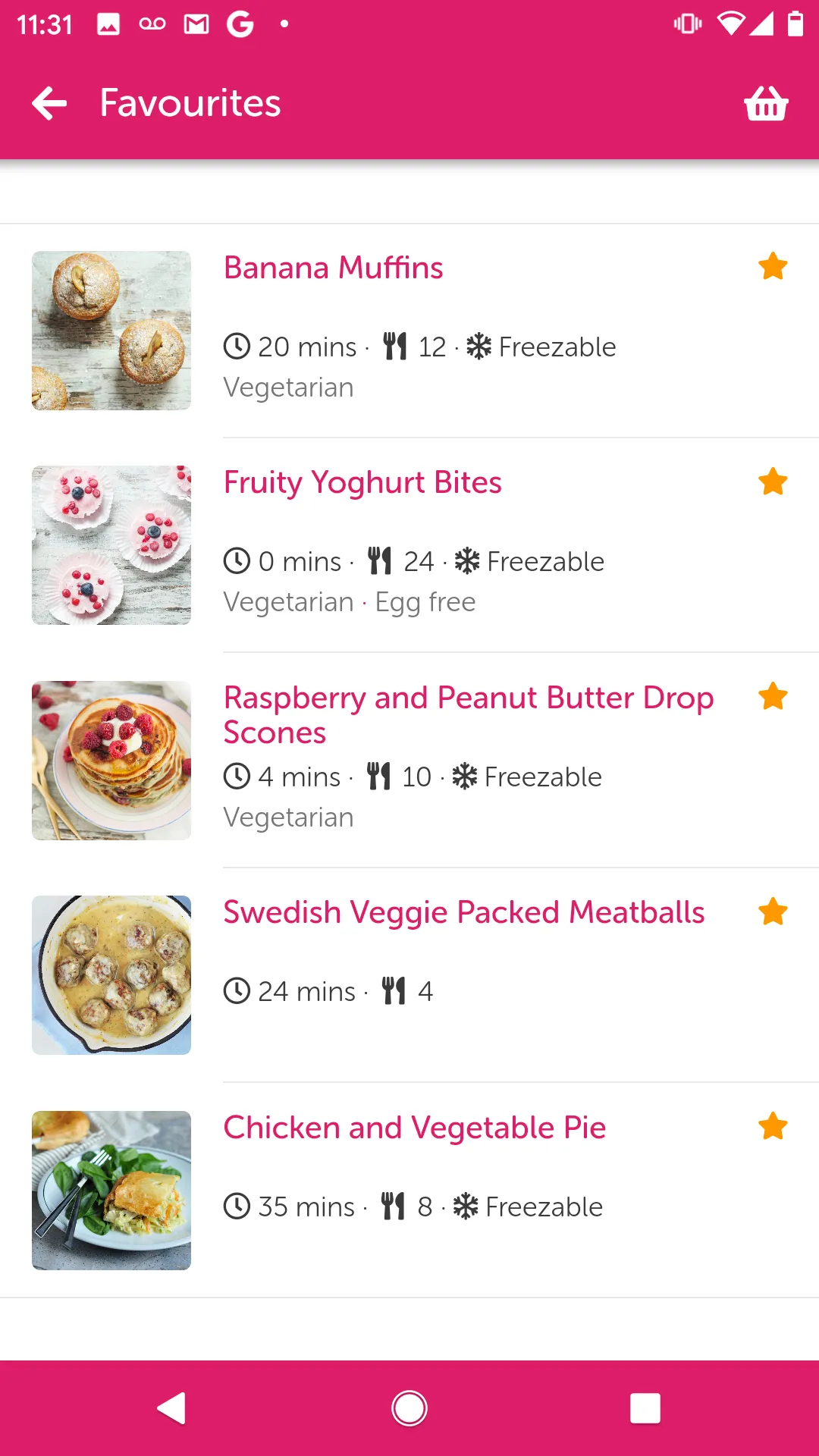Viewport: 819px width, 1456px height.
Task: Go back from Favourites
Action: coord(50,103)
